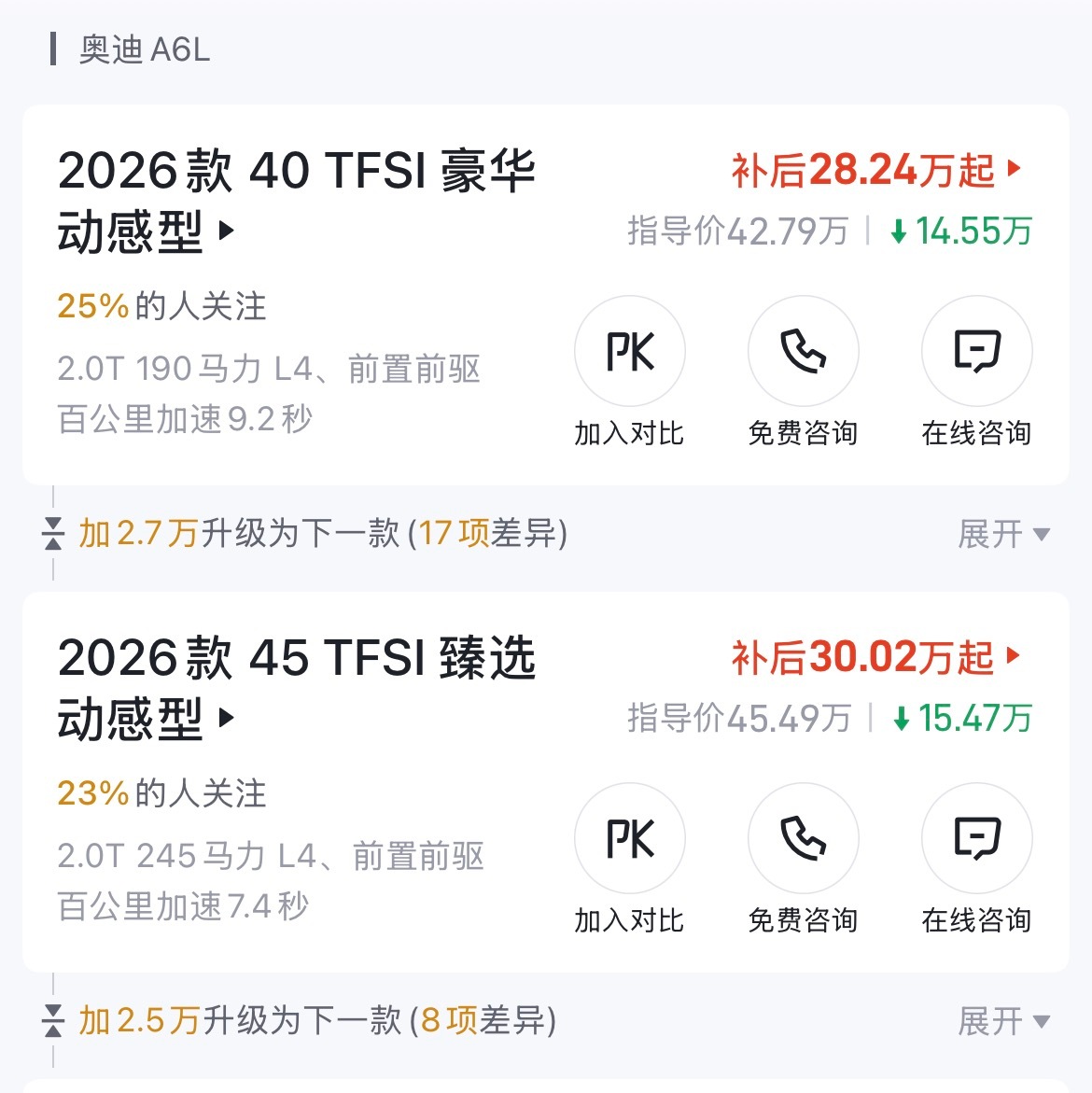
Task: Add 40 TFSI 豪华动感型 to PK comparison
Action: (630, 353)
